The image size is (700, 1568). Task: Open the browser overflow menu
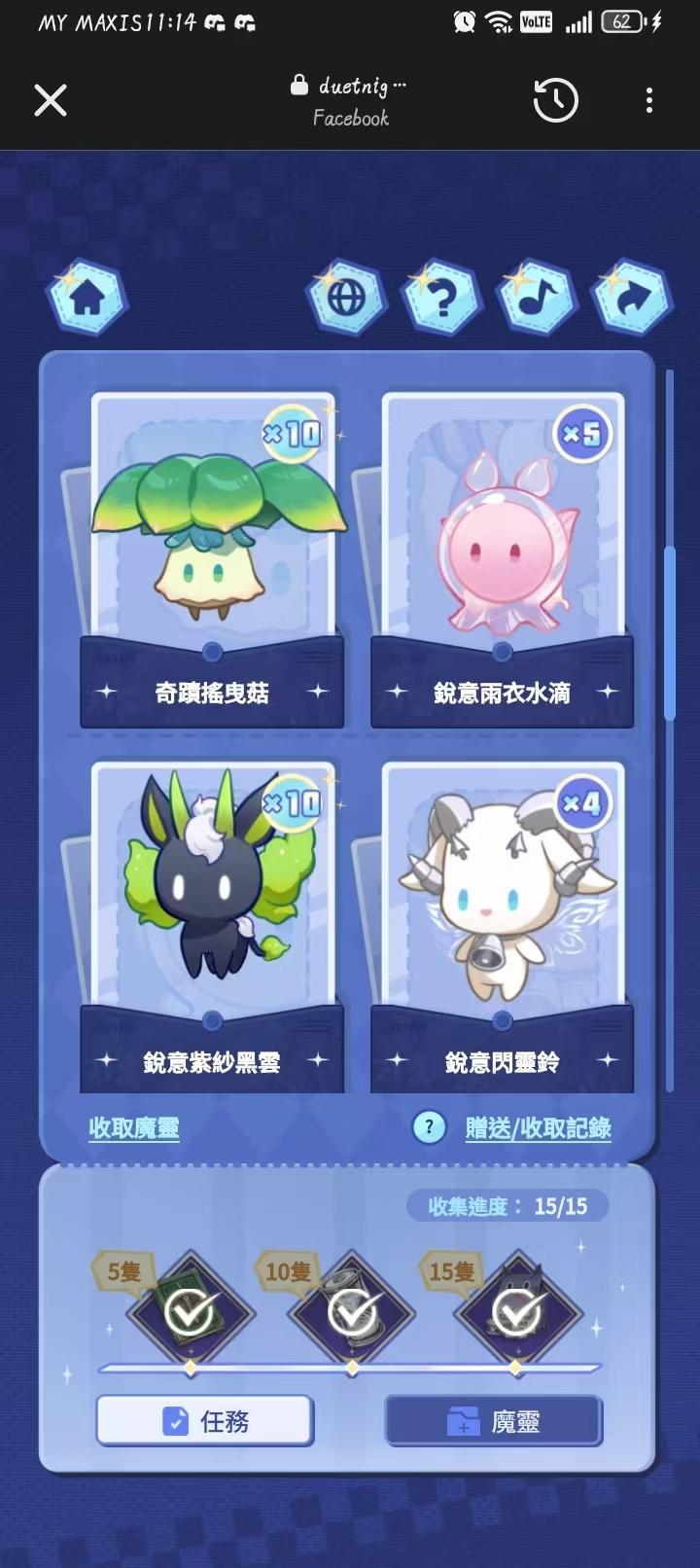pyautogui.click(x=648, y=100)
